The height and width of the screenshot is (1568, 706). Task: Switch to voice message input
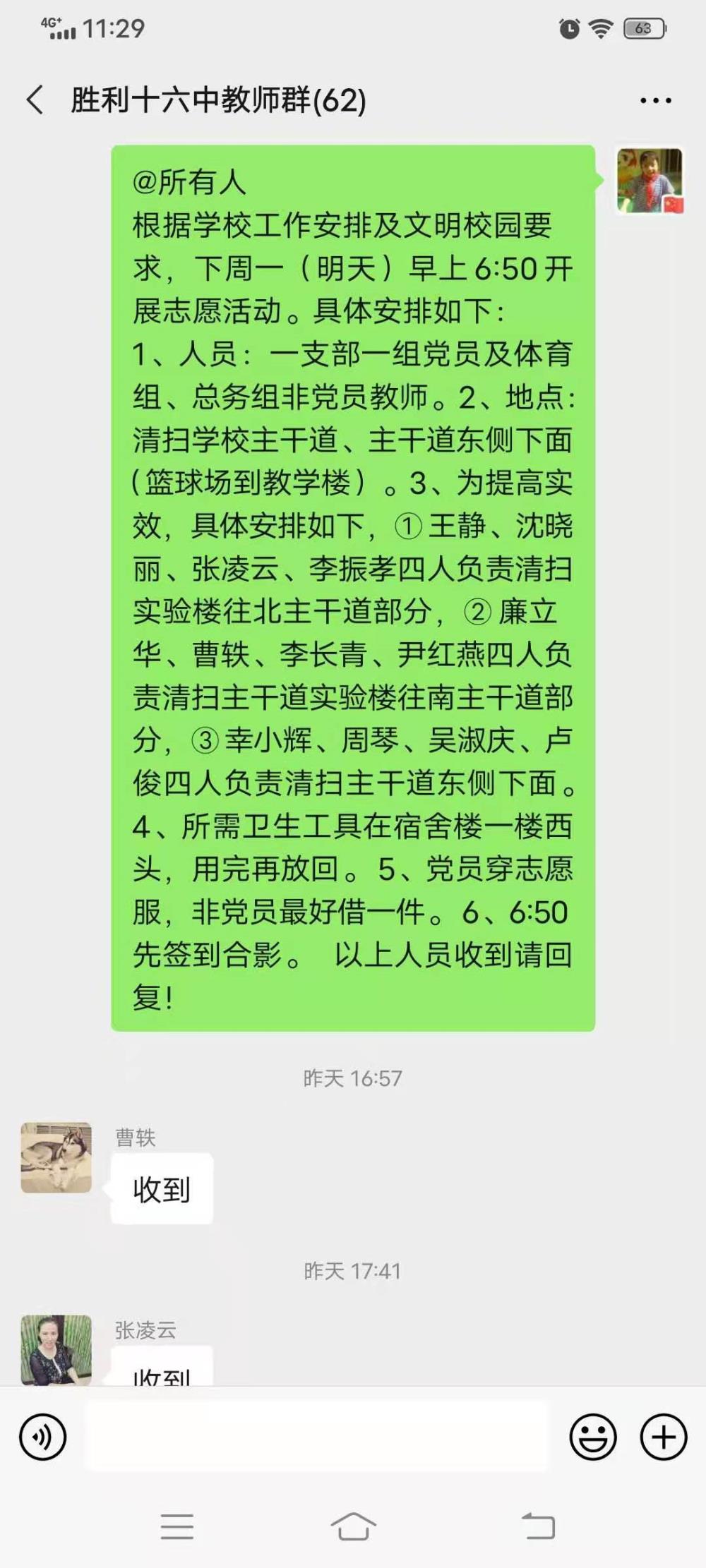43,1437
